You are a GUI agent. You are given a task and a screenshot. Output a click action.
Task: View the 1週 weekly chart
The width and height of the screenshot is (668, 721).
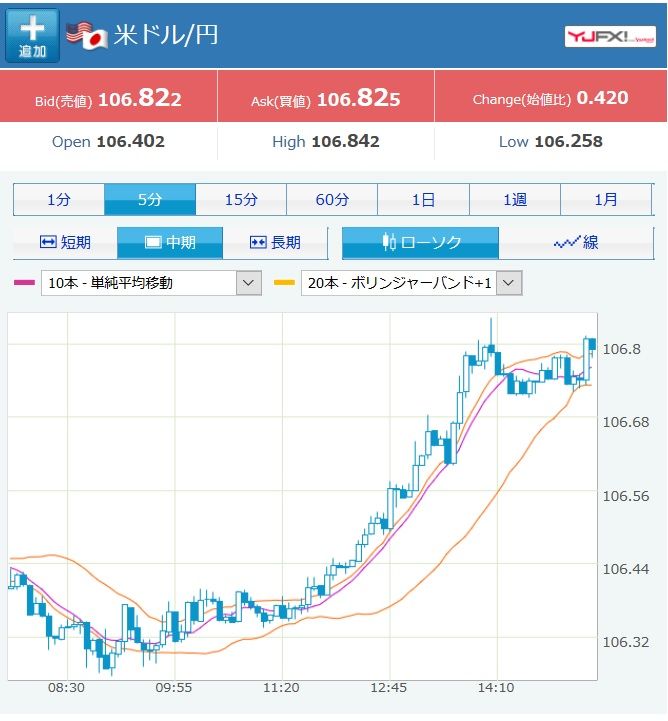click(514, 200)
